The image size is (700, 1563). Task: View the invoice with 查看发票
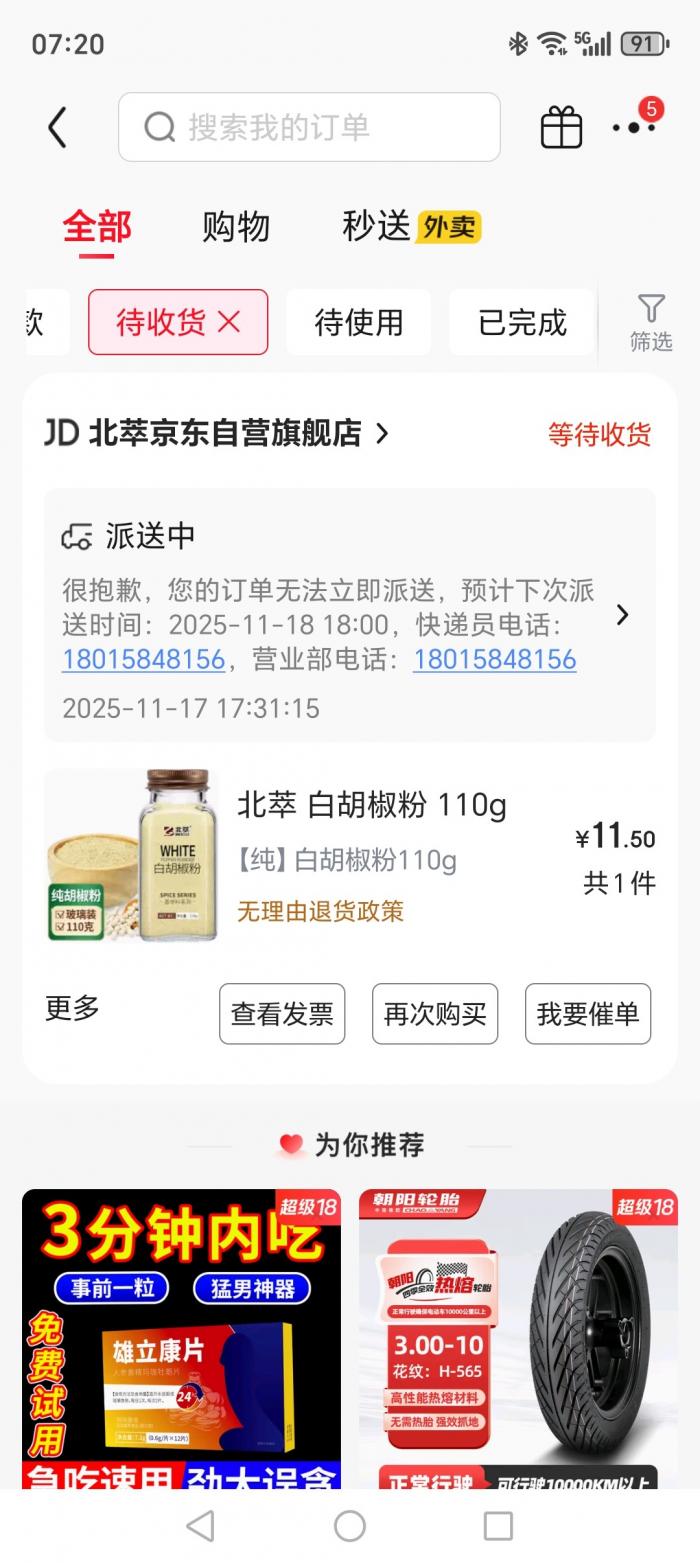[x=282, y=1014]
